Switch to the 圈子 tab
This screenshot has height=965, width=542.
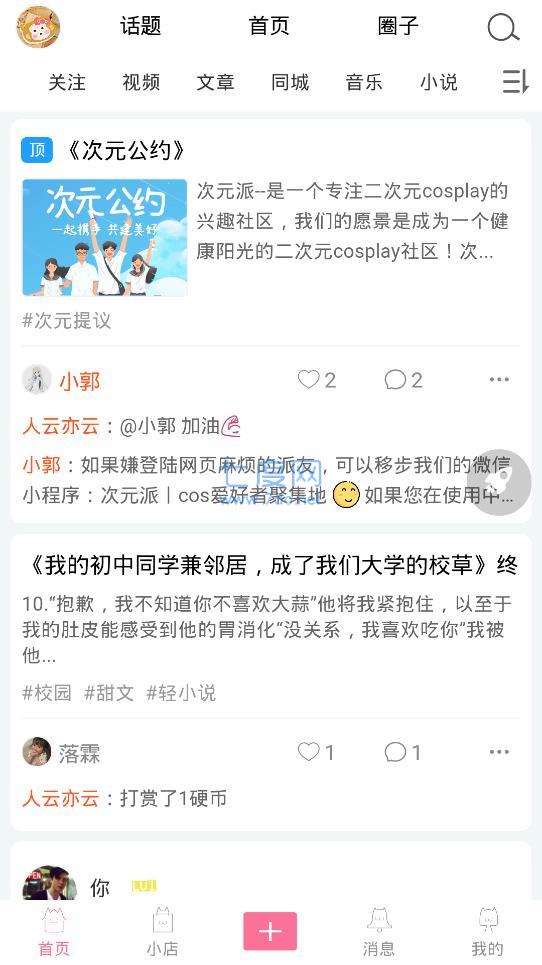pos(398,26)
